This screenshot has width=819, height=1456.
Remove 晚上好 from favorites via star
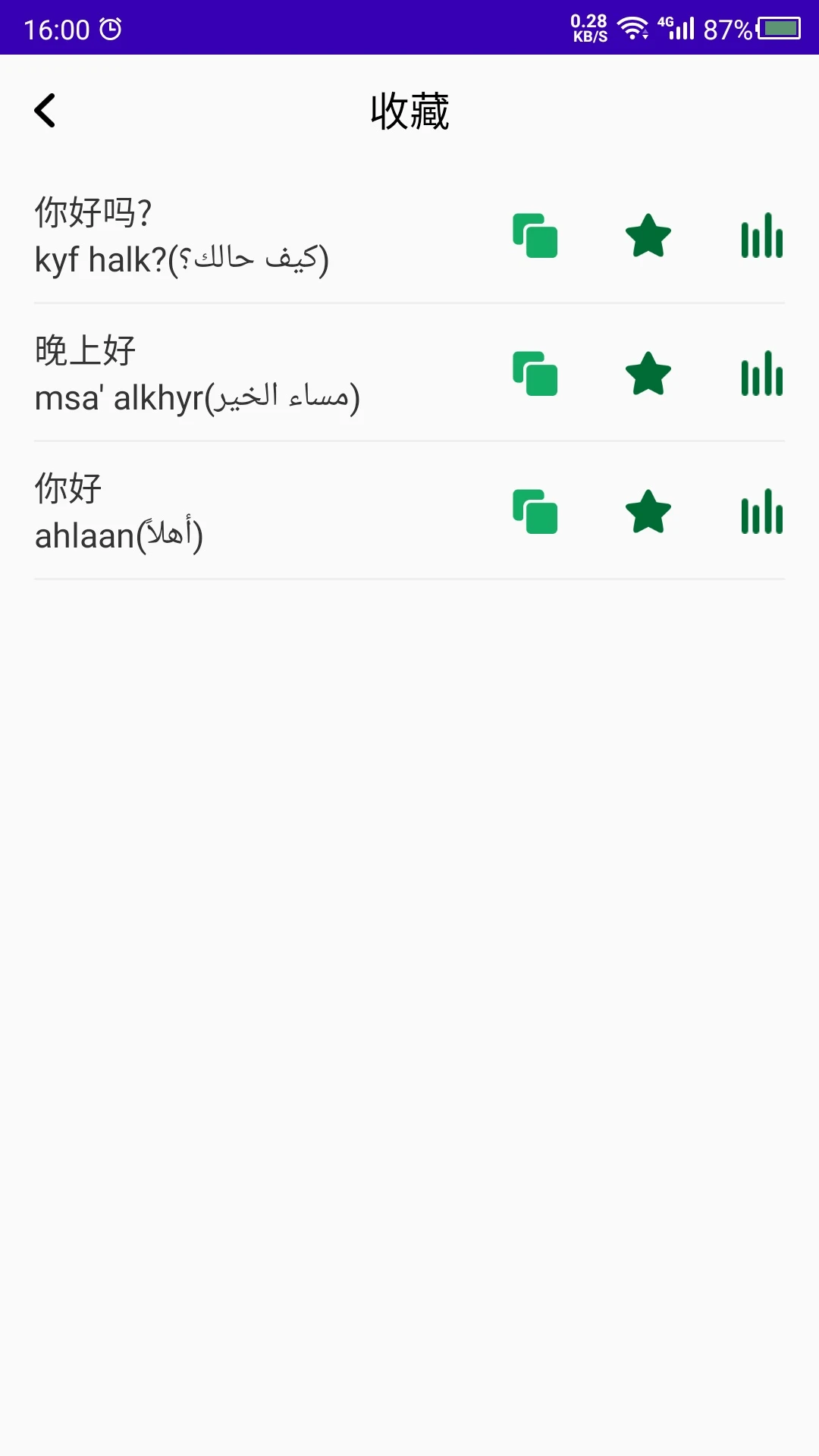click(648, 373)
